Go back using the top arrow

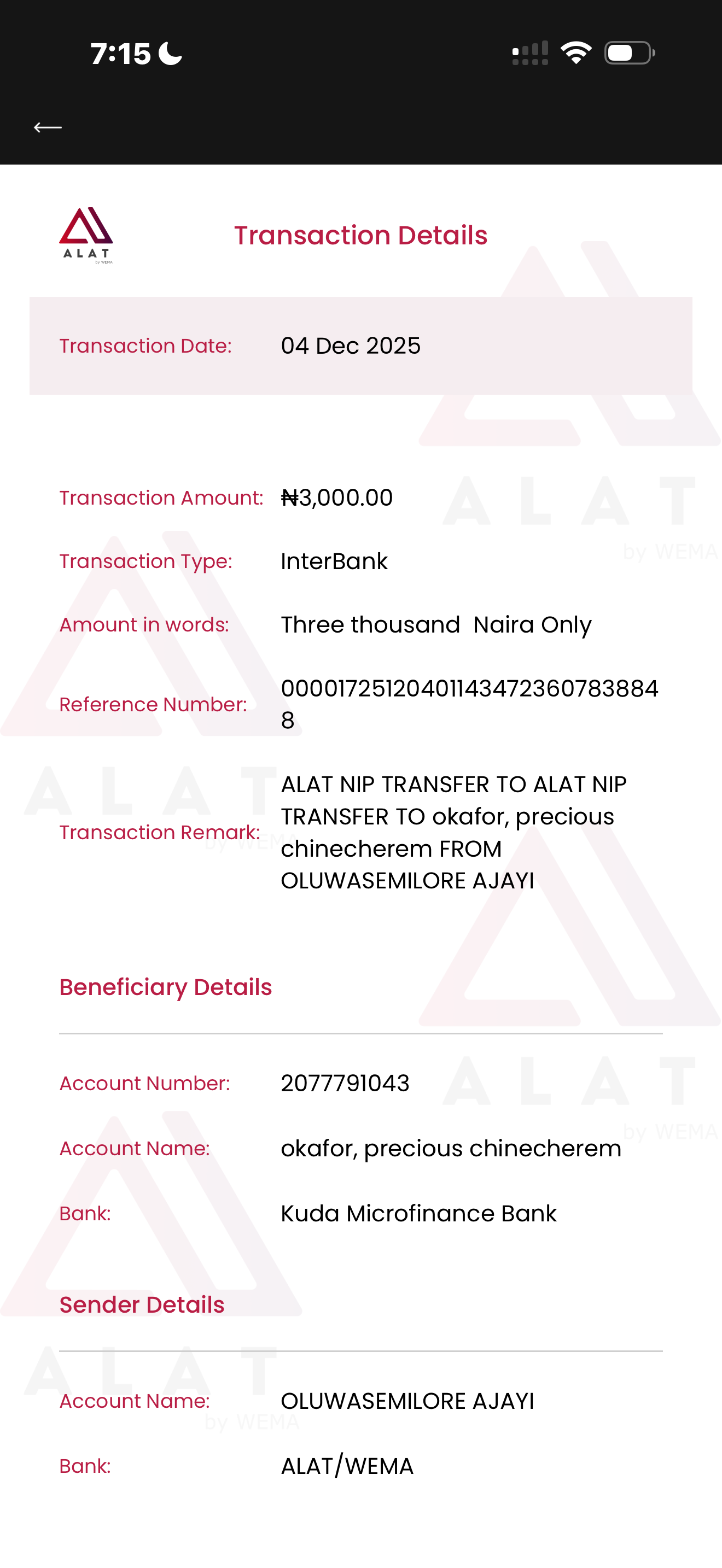tap(48, 127)
